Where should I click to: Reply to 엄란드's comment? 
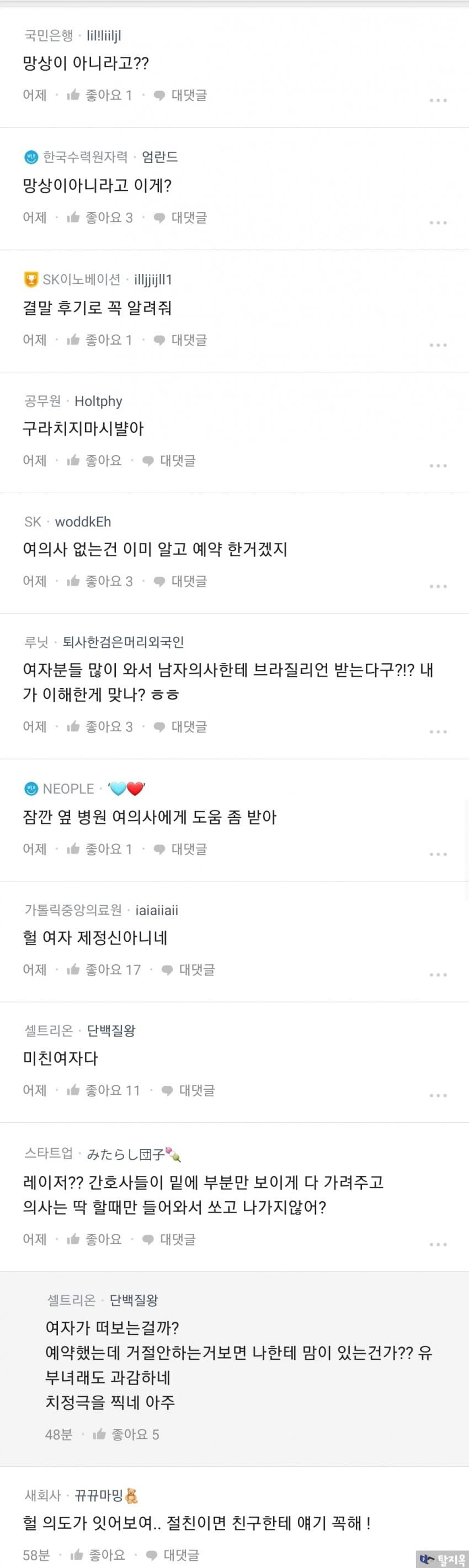[180, 217]
